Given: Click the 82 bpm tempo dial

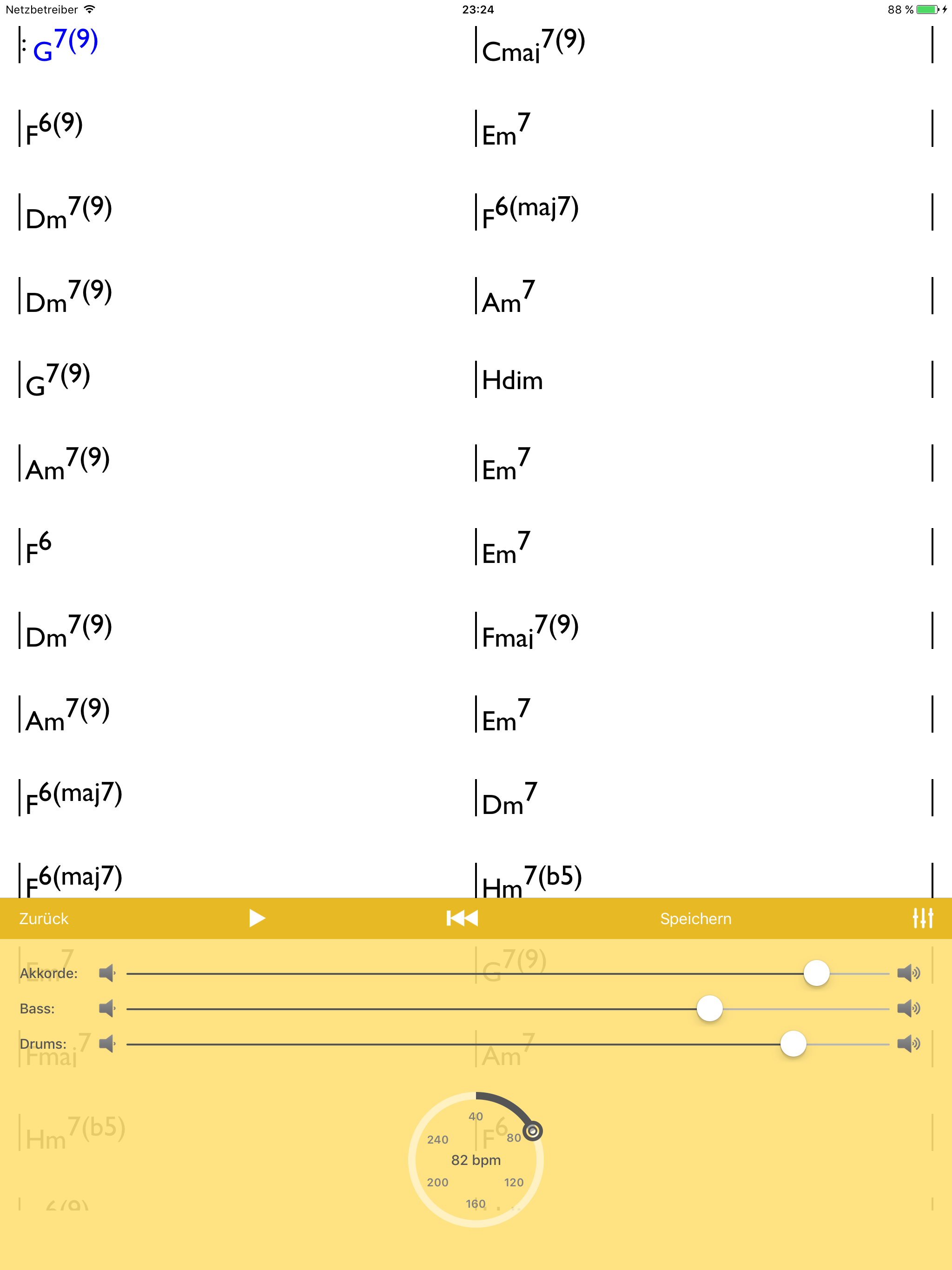Looking at the screenshot, I should point(476,1160).
